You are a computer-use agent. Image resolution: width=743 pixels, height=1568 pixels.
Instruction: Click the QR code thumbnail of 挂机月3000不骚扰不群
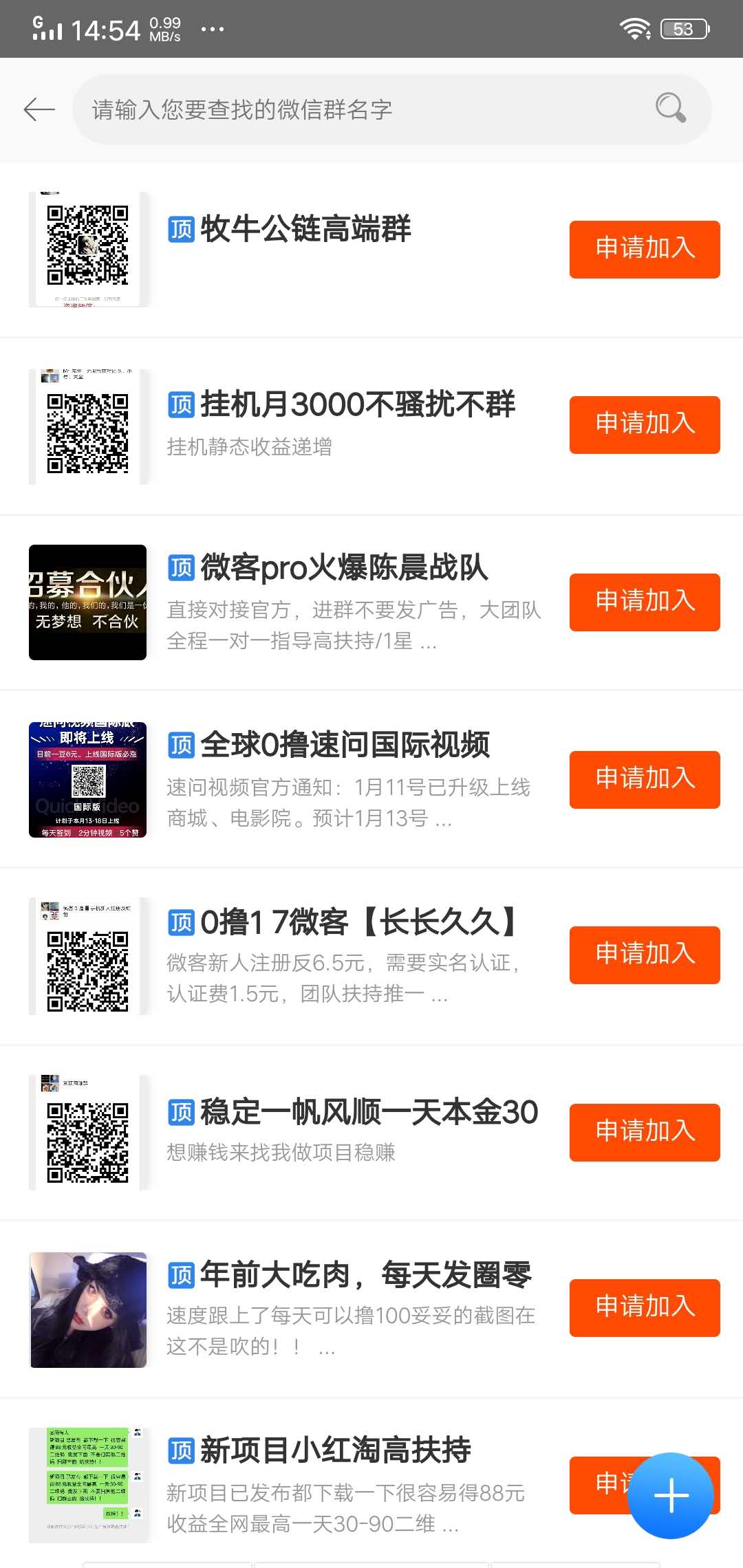tap(87, 426)
